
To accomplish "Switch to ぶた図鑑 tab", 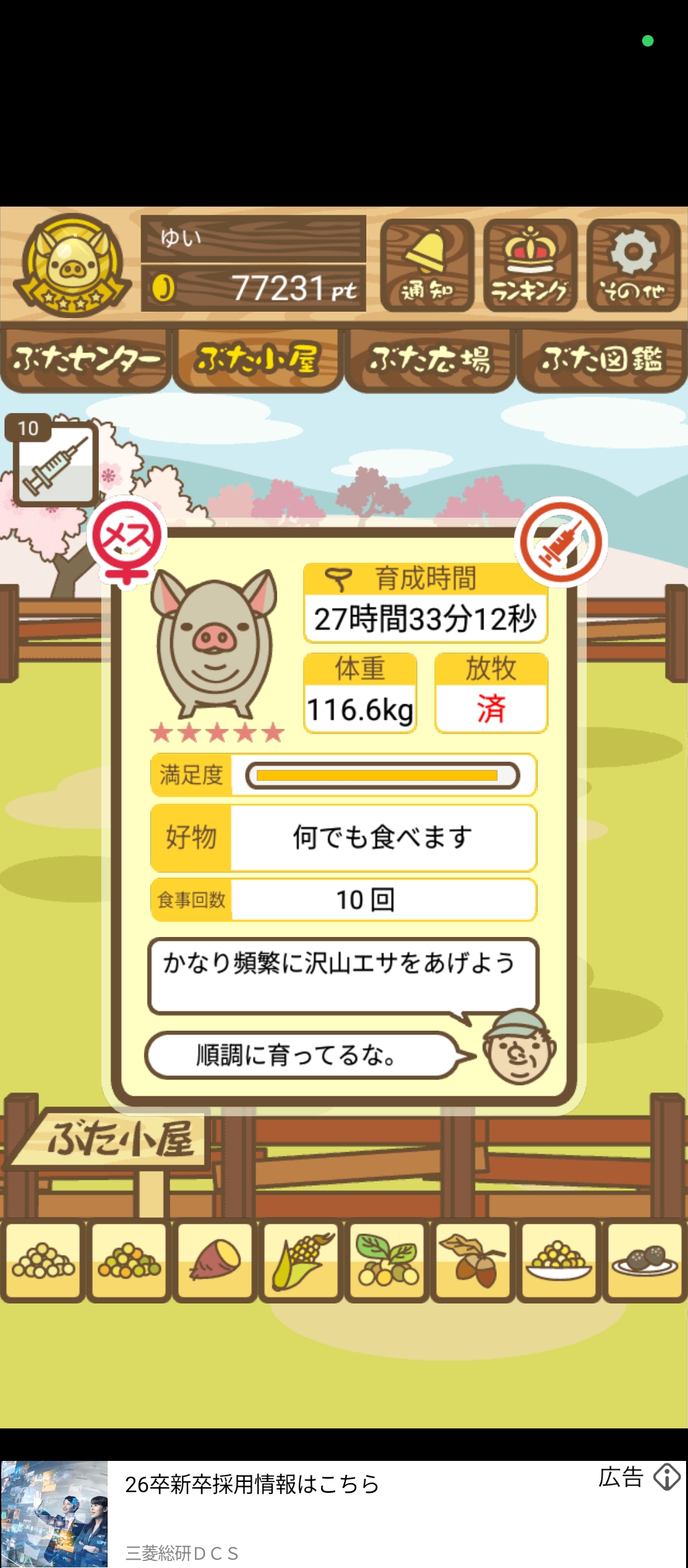I will (602, 359).
